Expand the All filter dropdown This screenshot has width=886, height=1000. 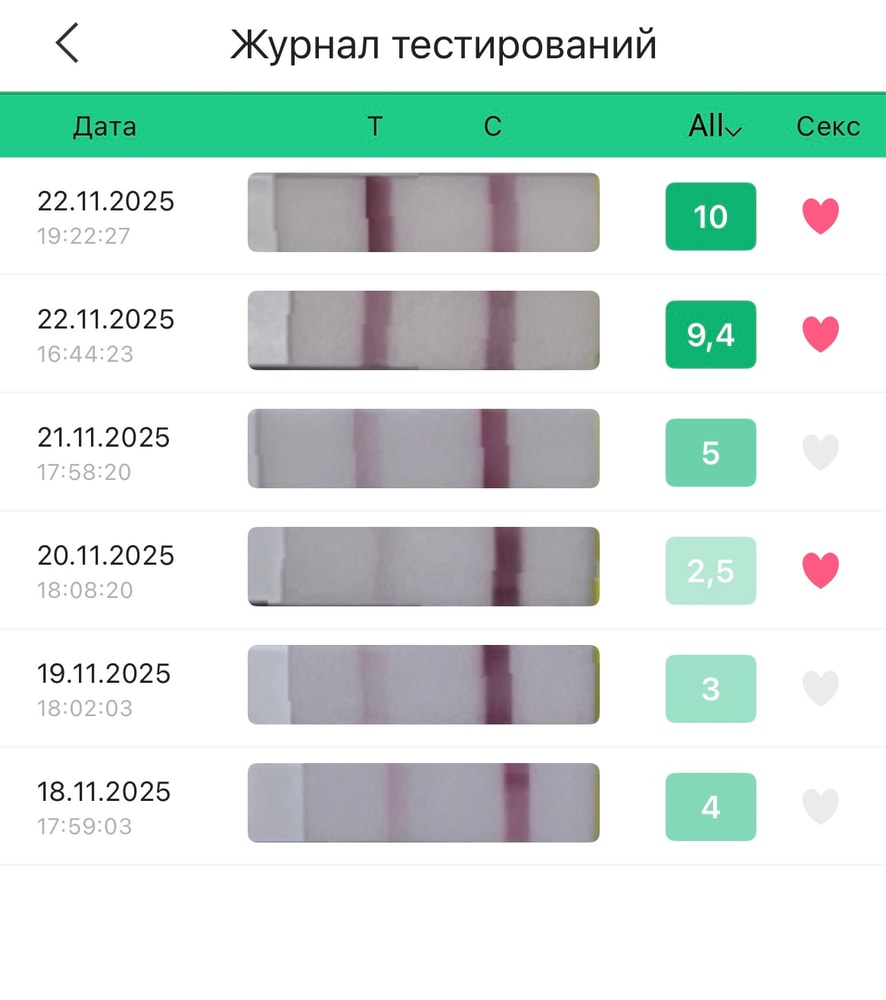tap(714, 126)
